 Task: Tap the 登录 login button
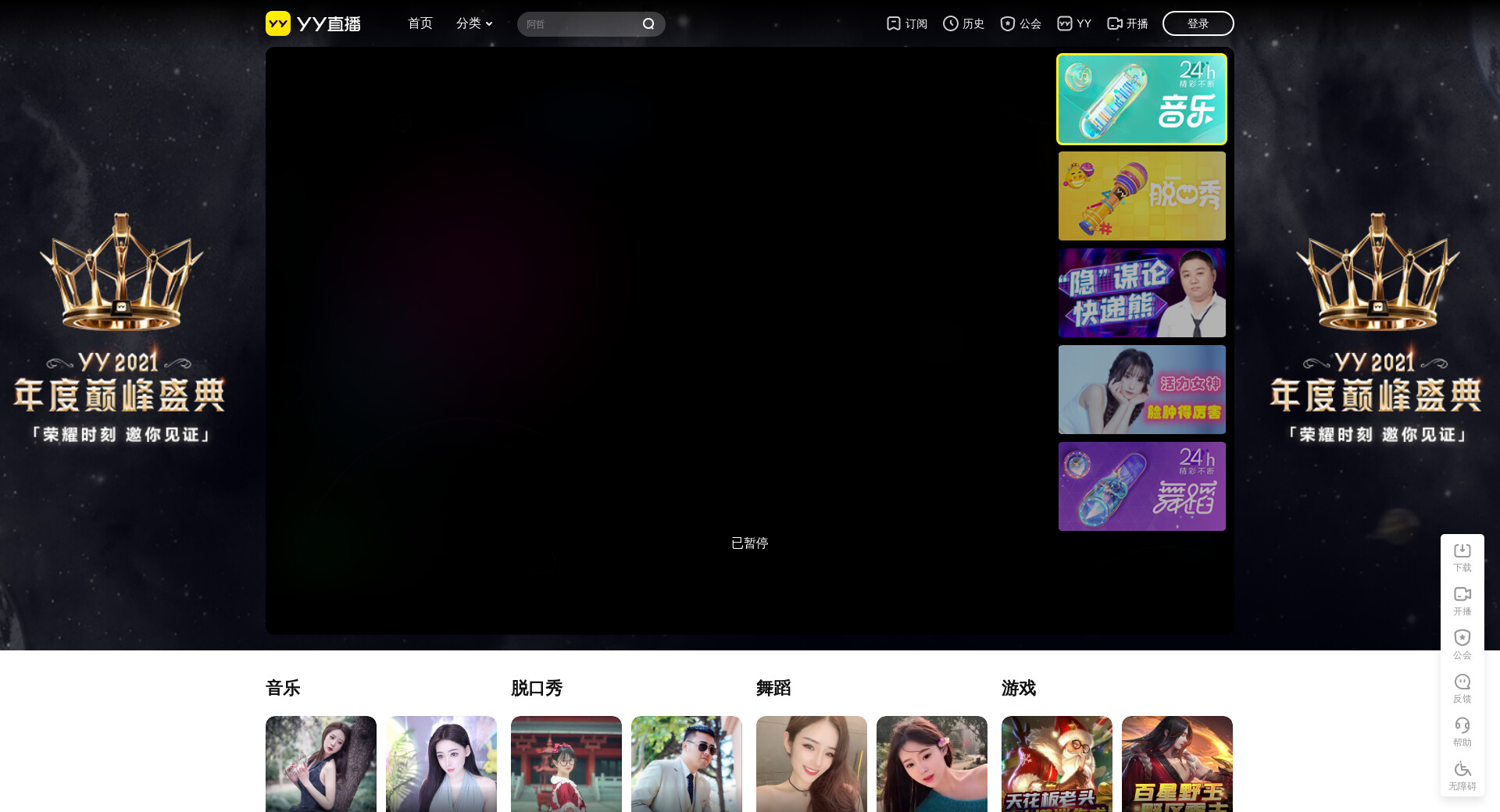1198,23
